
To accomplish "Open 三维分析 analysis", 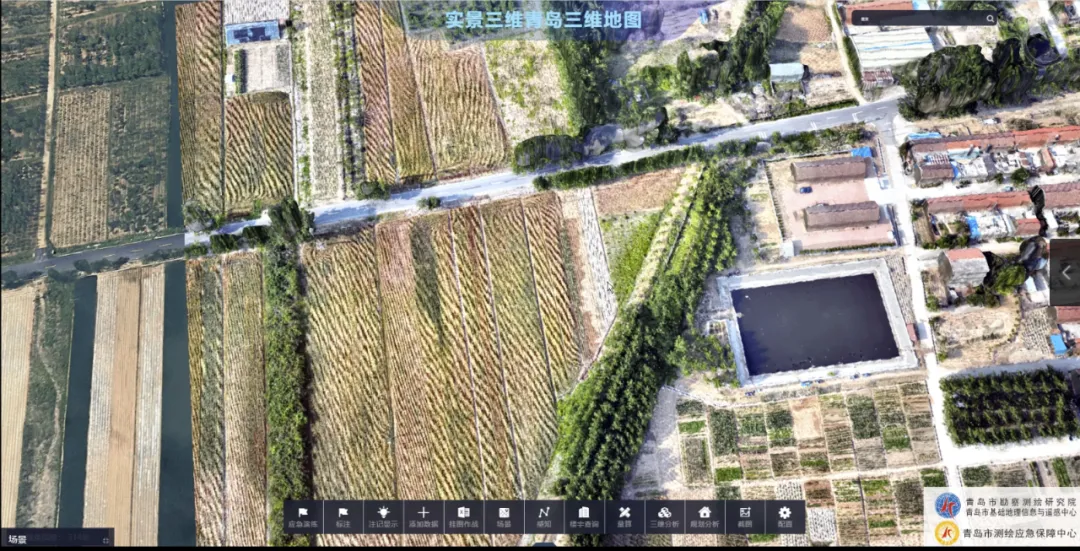I will pos(664,516).
